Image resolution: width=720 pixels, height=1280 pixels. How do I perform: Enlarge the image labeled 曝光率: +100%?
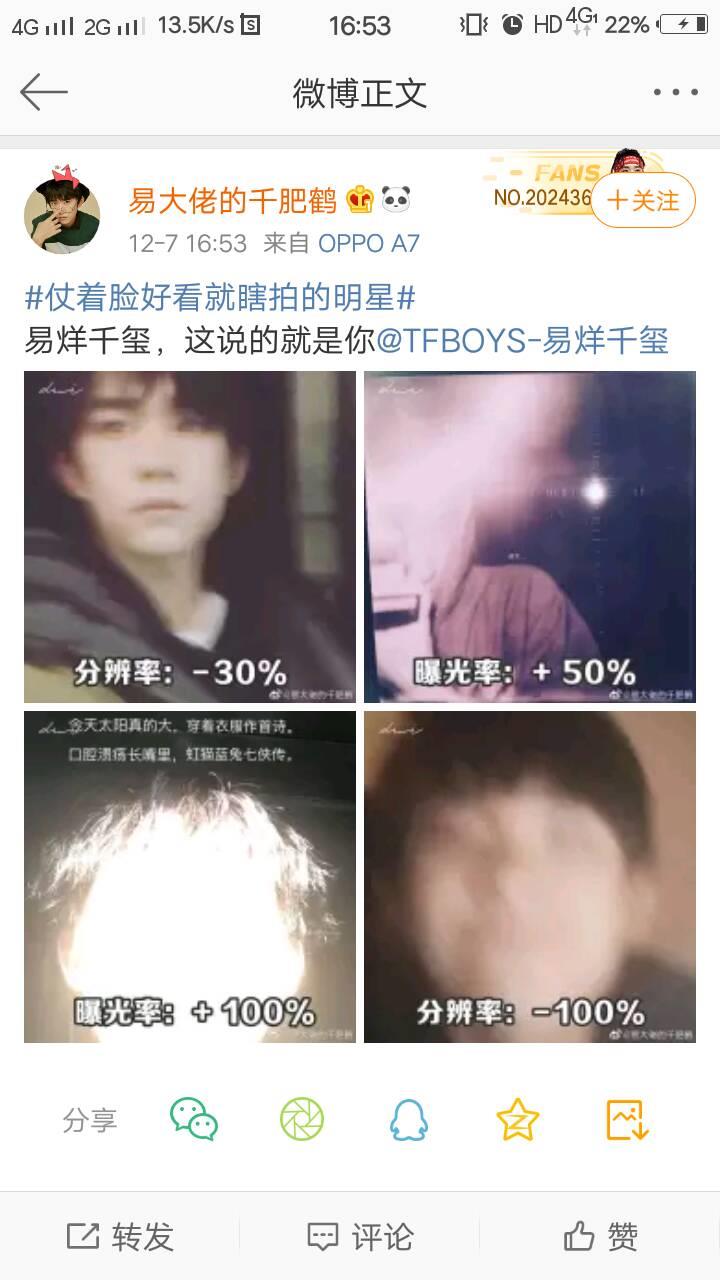(190, 877)
